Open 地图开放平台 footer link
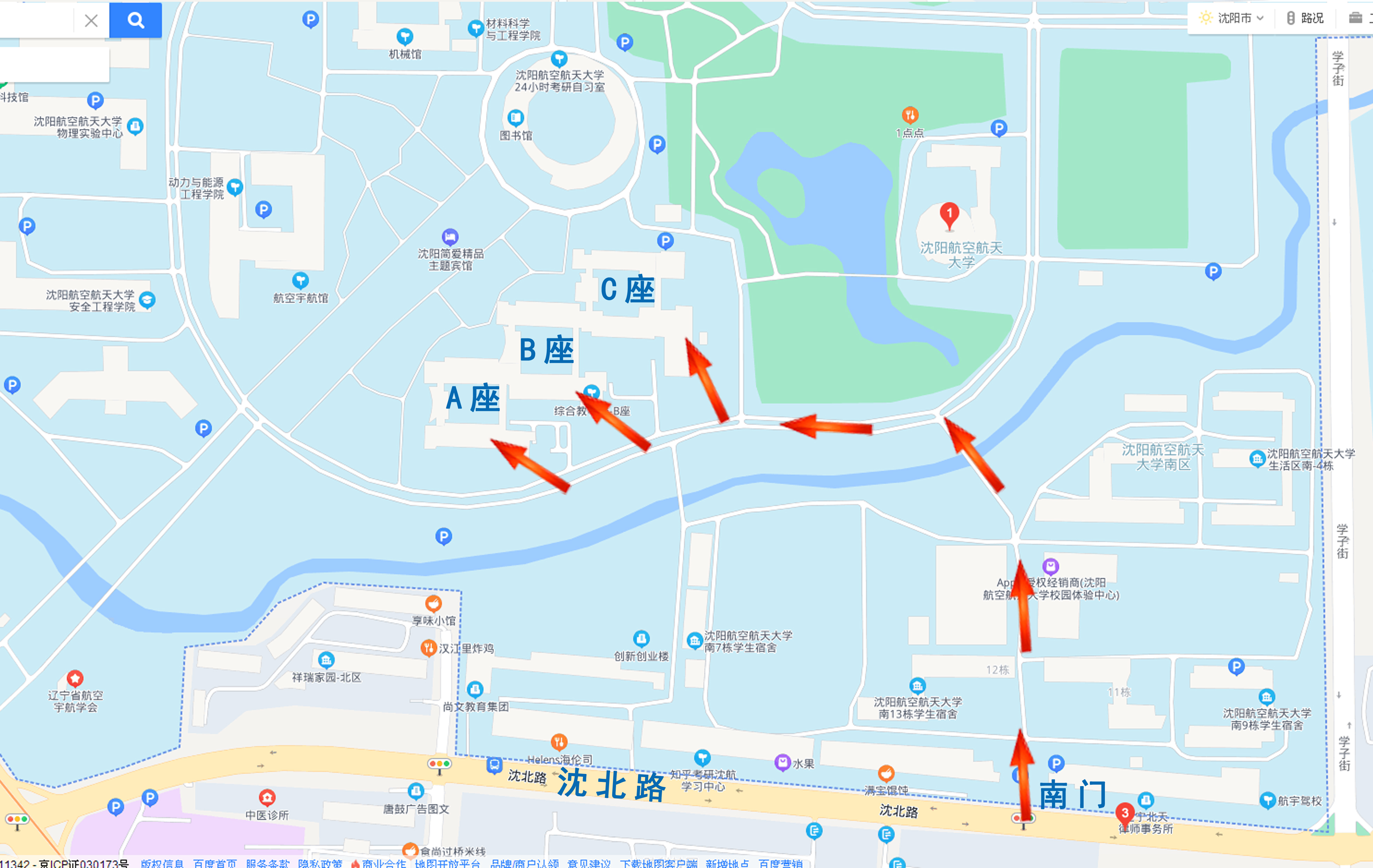The width and height of the screenshot is (1373, 868). (x=448, y=863)
